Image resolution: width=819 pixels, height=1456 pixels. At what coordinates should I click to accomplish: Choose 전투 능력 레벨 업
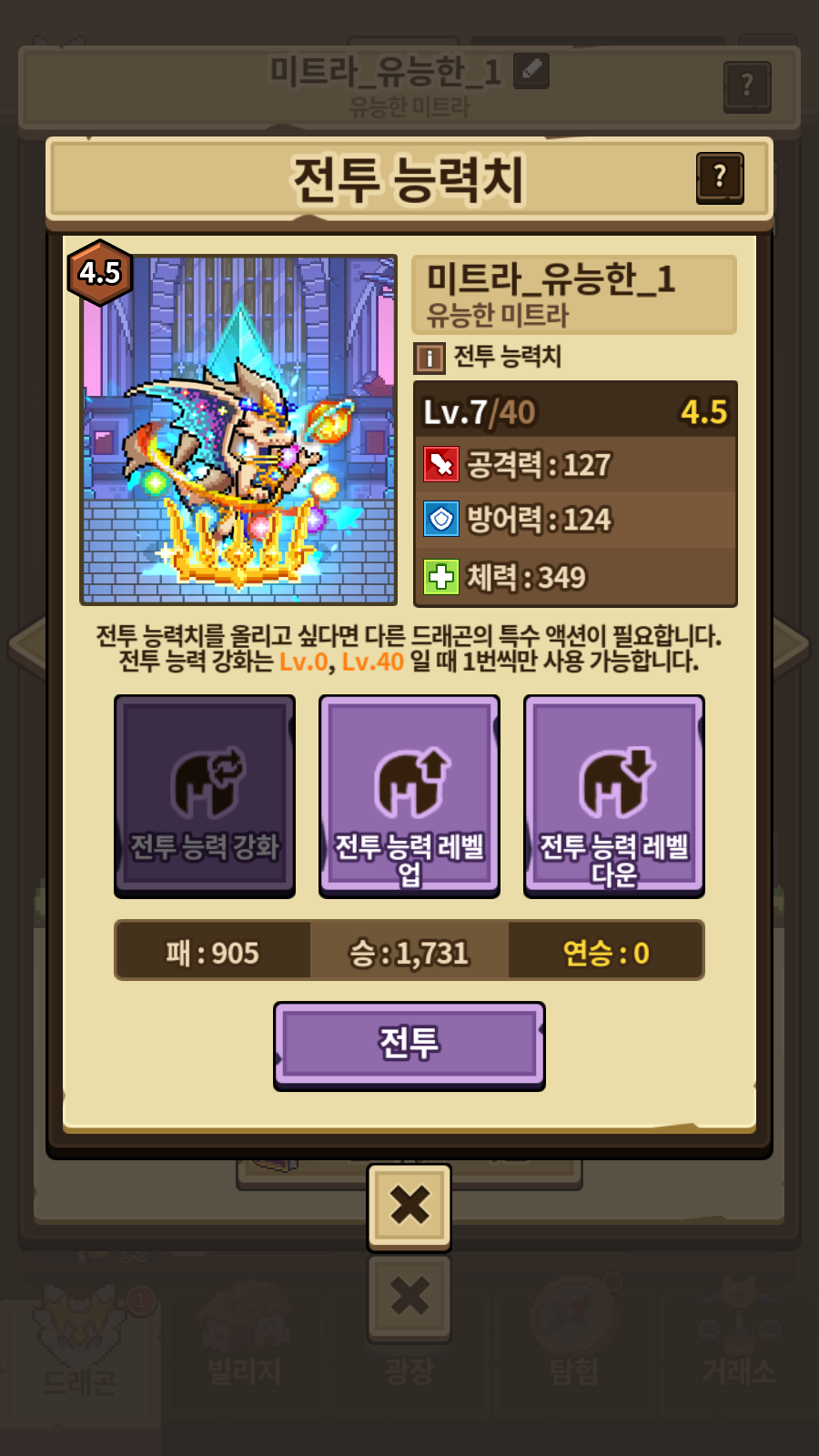coord(409,796)
